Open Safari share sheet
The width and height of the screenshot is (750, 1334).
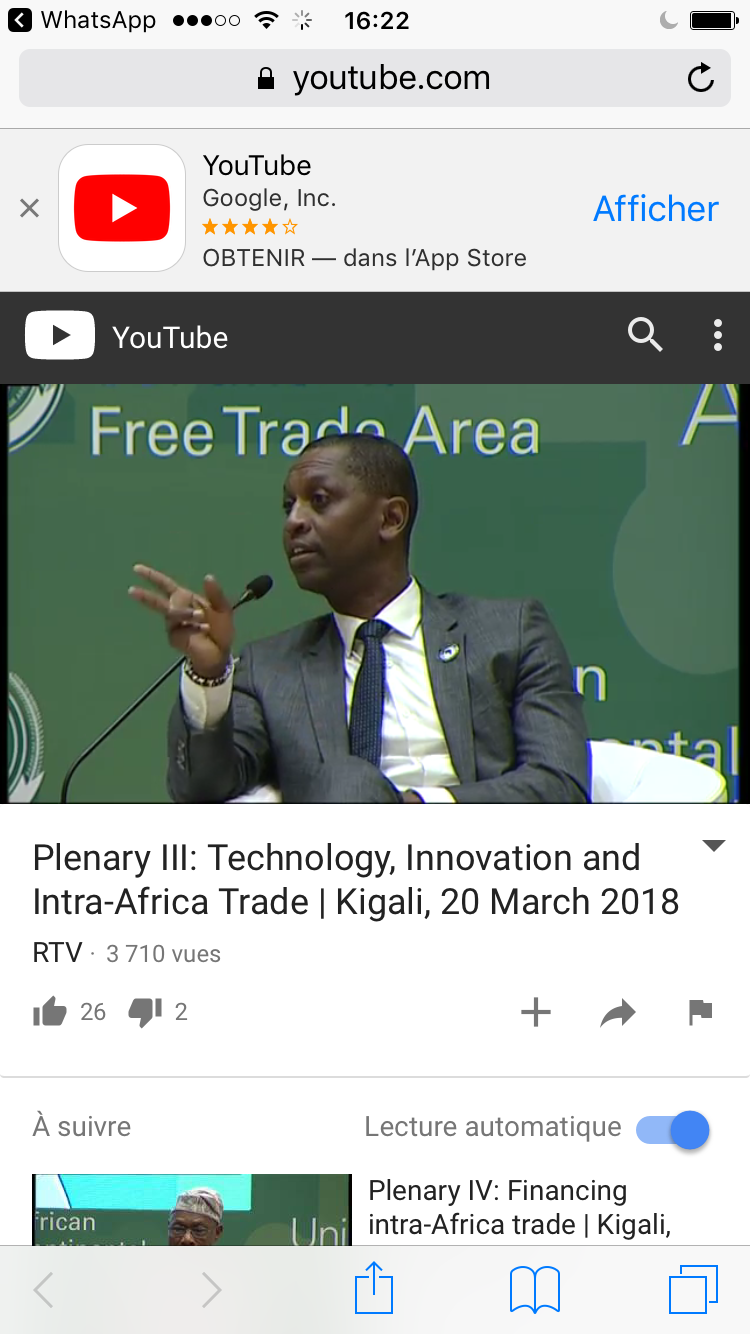(375, 1289)
